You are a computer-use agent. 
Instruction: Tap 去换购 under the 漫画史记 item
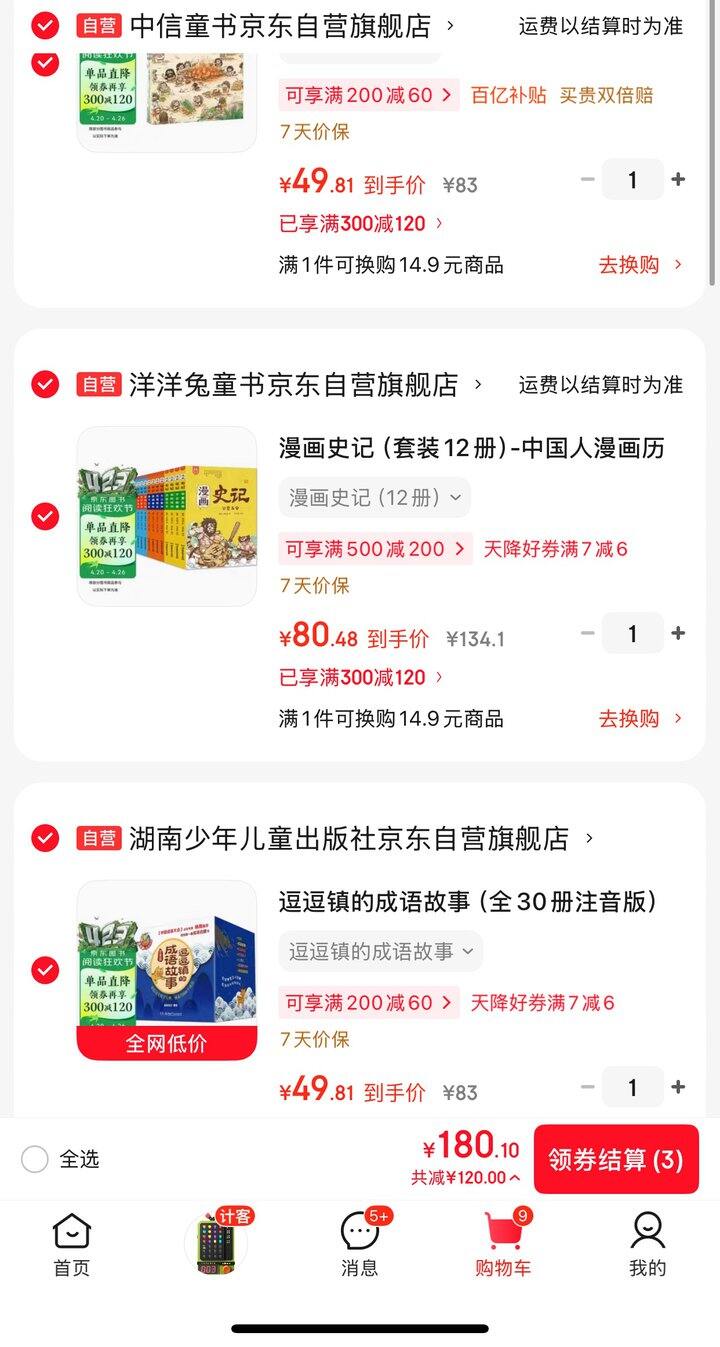click(640, 718)
